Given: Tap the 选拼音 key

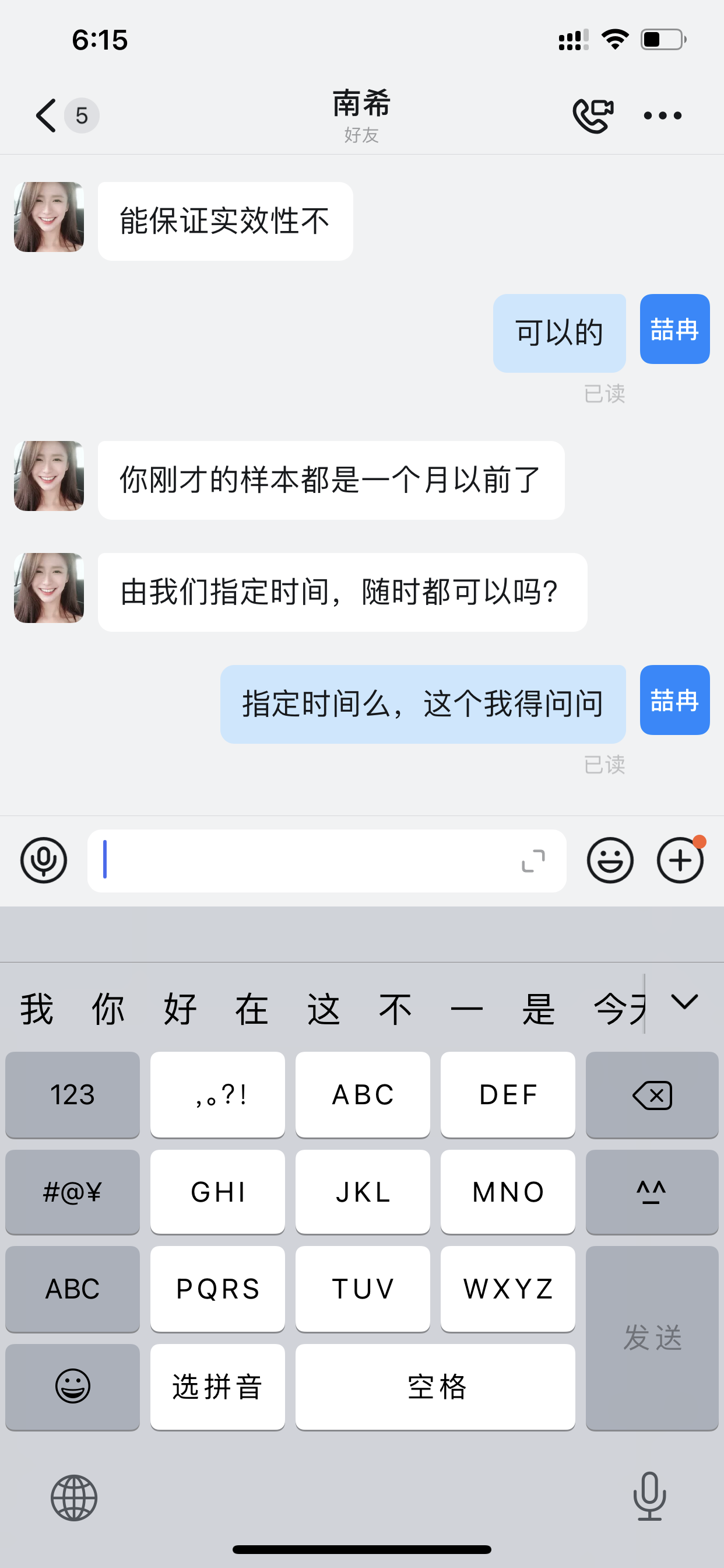Looking at the screenshot, I should [217, 1387].
